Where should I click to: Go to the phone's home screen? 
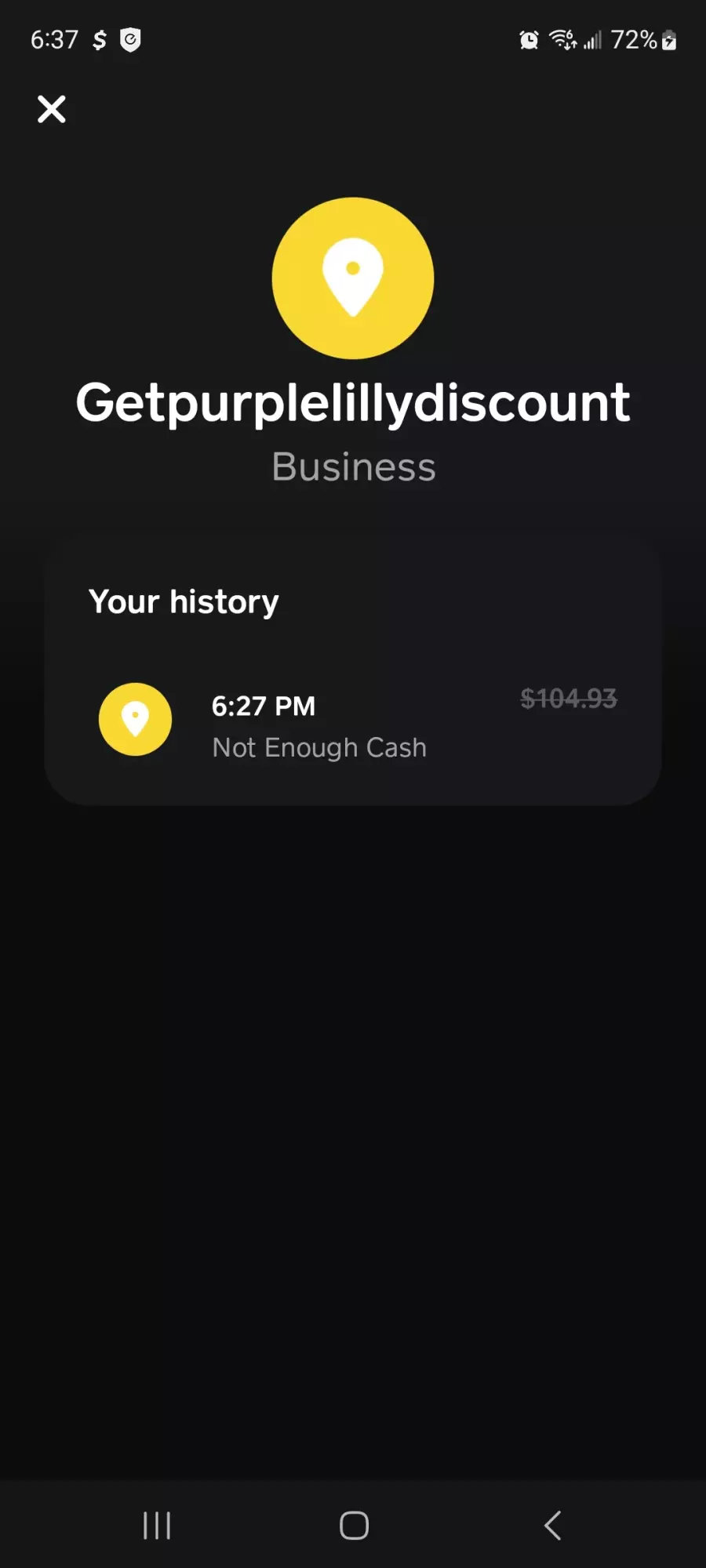pyautogui.click(x=354, y=1525)
